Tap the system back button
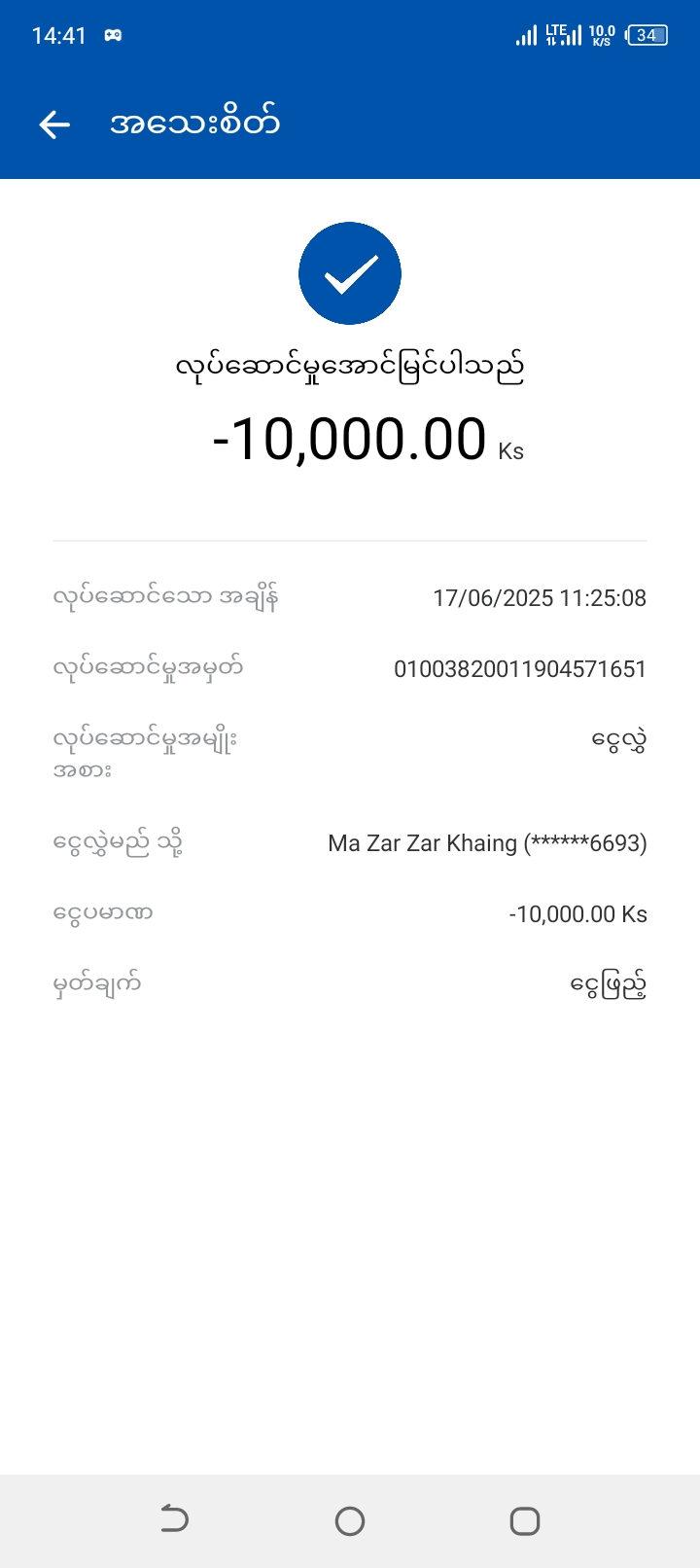Image resolution: width=700 pixels, height=1568 pixels. pyautogui.click(x=174, y=1519)
